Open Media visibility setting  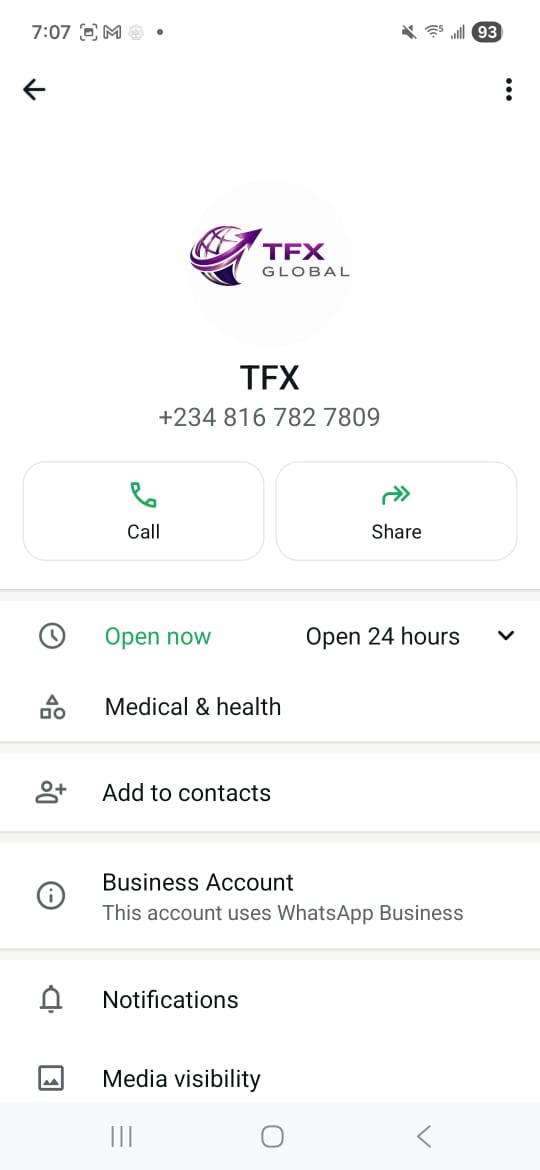[x=270, y=1078]
